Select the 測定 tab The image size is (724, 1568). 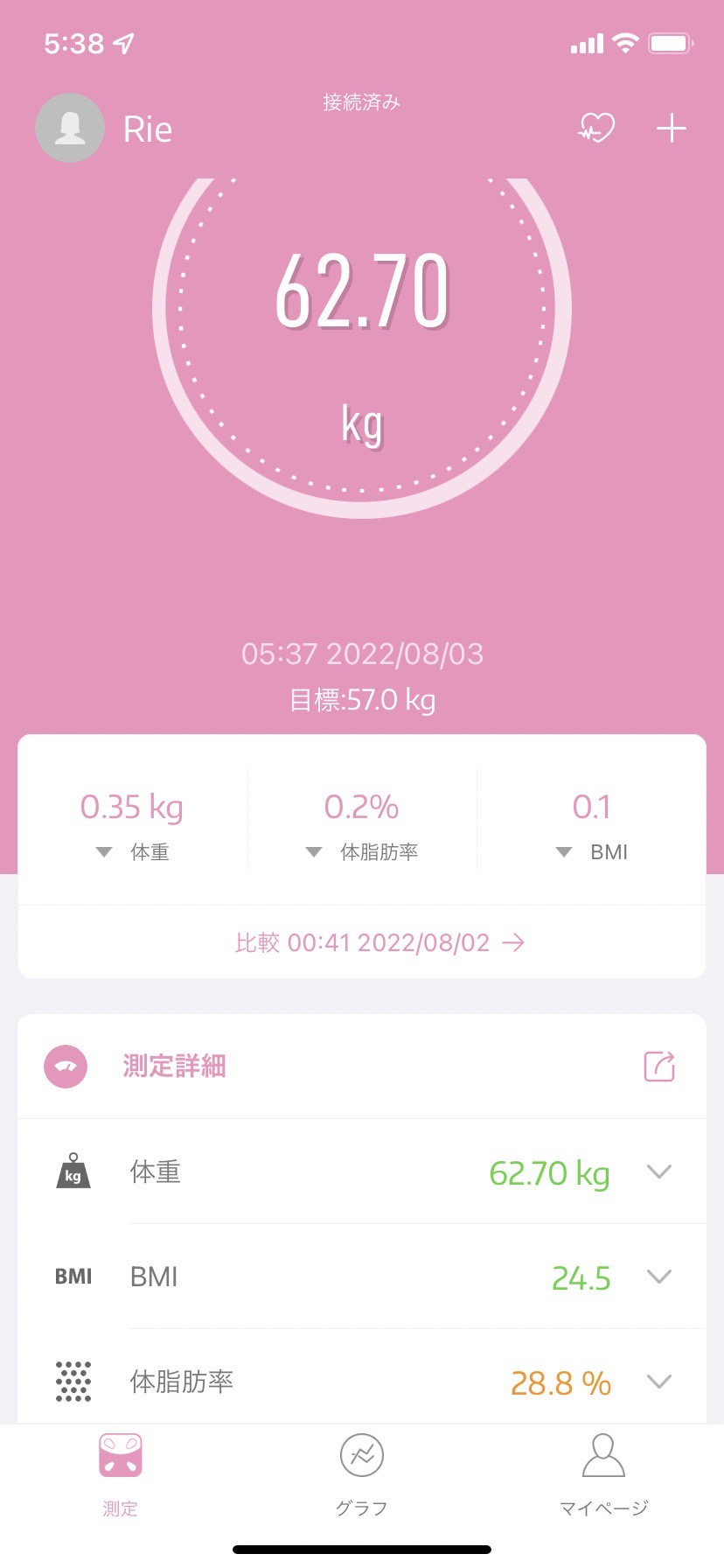pos(121,1475)
